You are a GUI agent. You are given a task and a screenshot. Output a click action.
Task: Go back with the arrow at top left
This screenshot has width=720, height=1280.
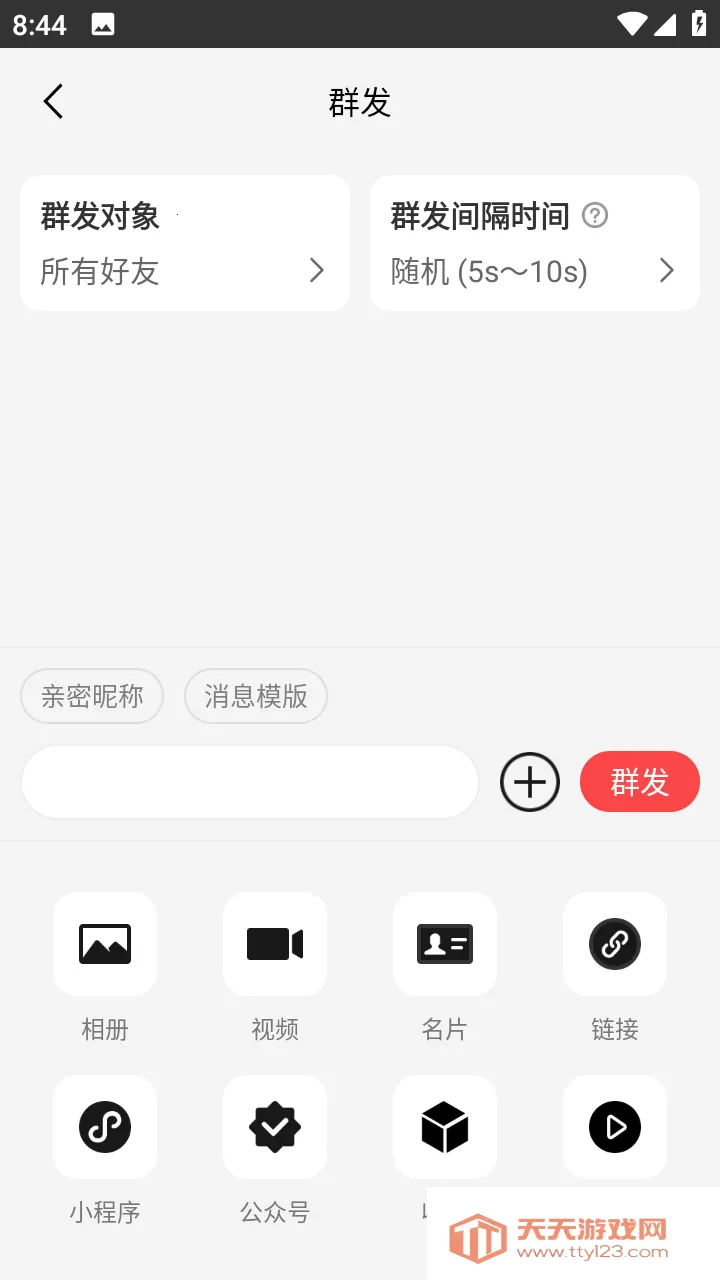click(52, 101)
